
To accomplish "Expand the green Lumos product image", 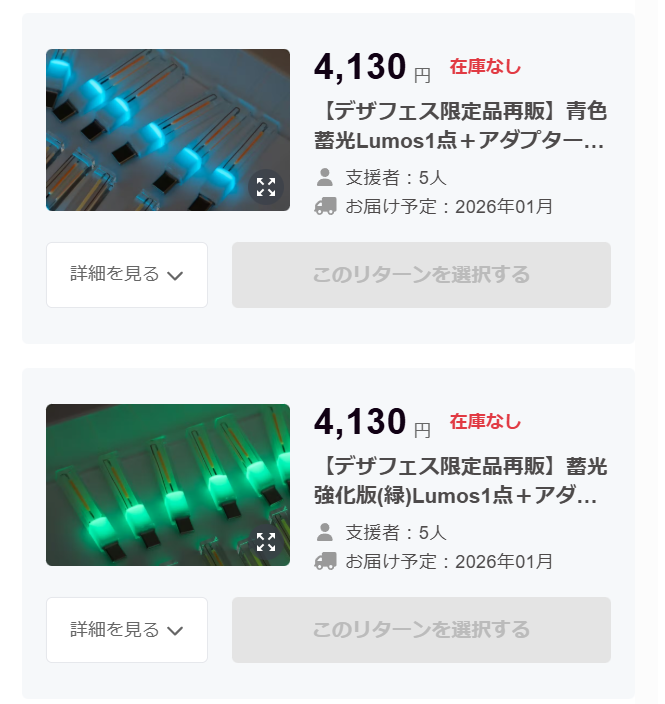I will tap(266, 542).
